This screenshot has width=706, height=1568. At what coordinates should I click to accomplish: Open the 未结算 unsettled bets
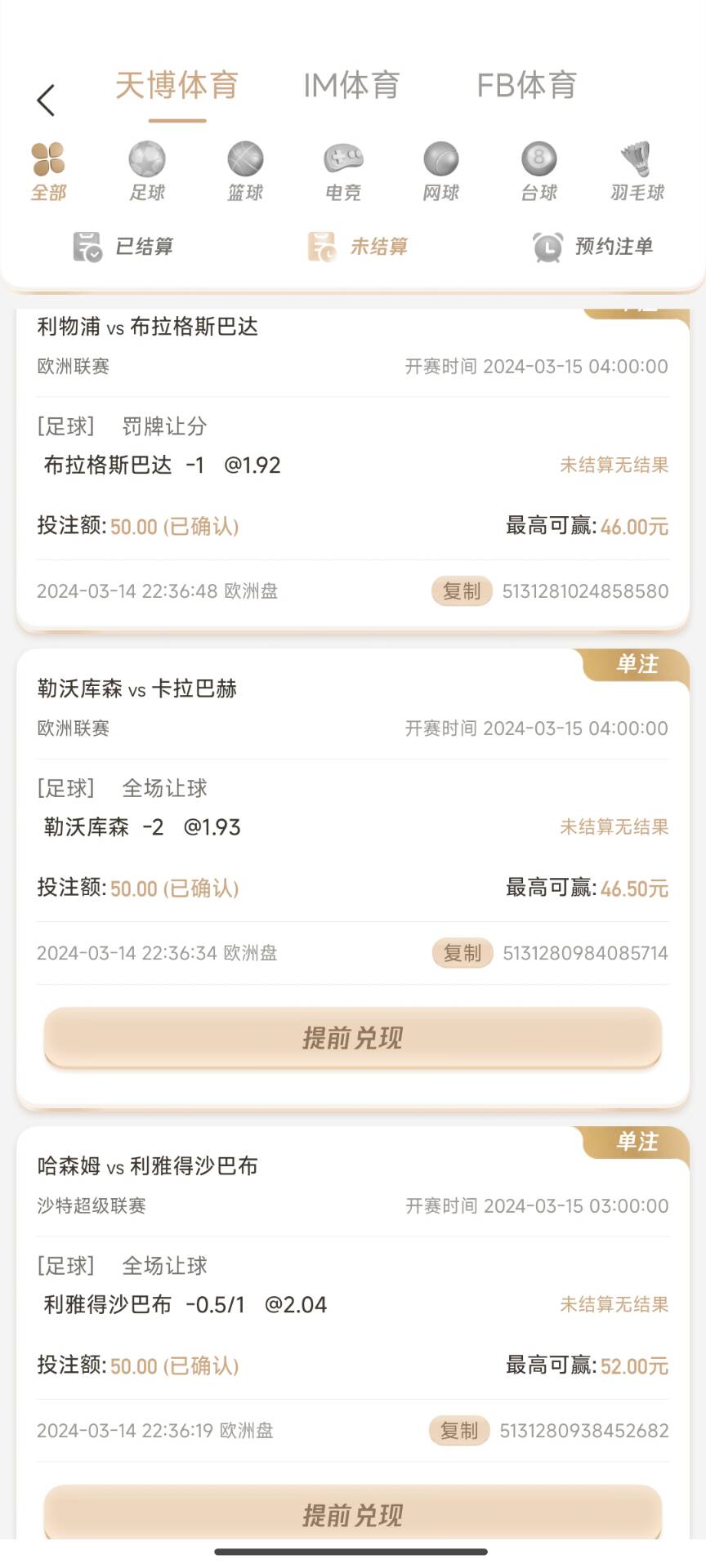coord(358,247)
